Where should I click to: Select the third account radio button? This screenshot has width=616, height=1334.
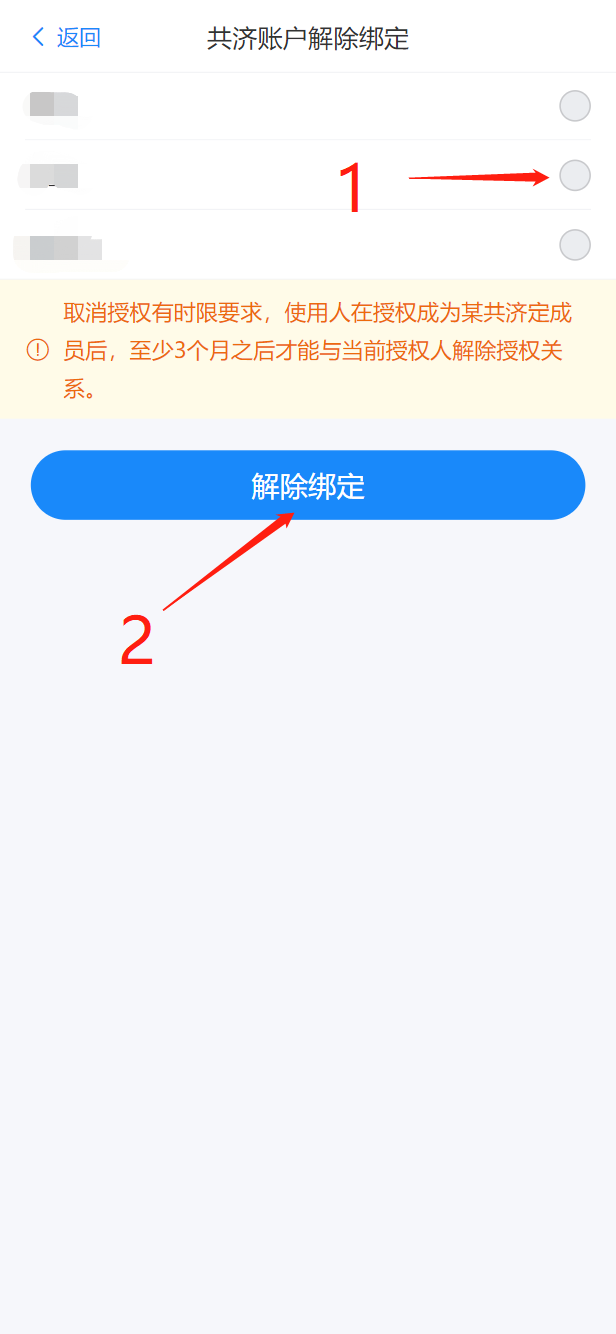(x=575, y=244)
